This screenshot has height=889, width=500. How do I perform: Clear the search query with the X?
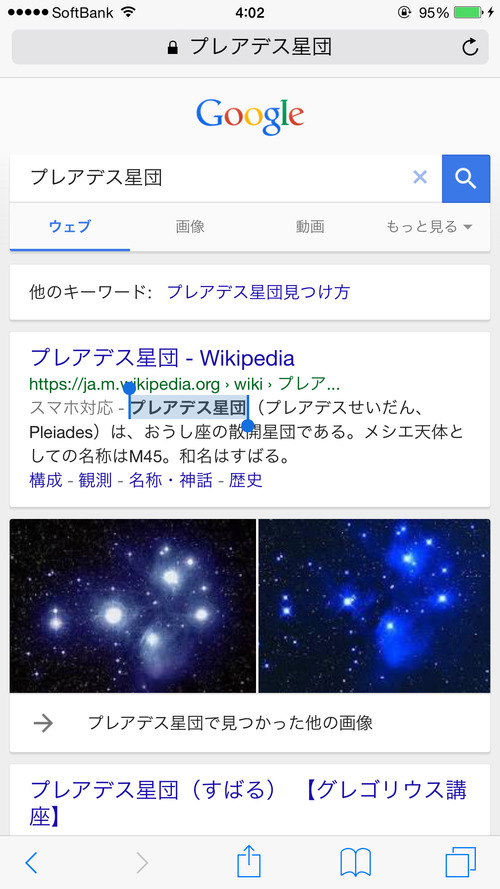tap(420, 177)
